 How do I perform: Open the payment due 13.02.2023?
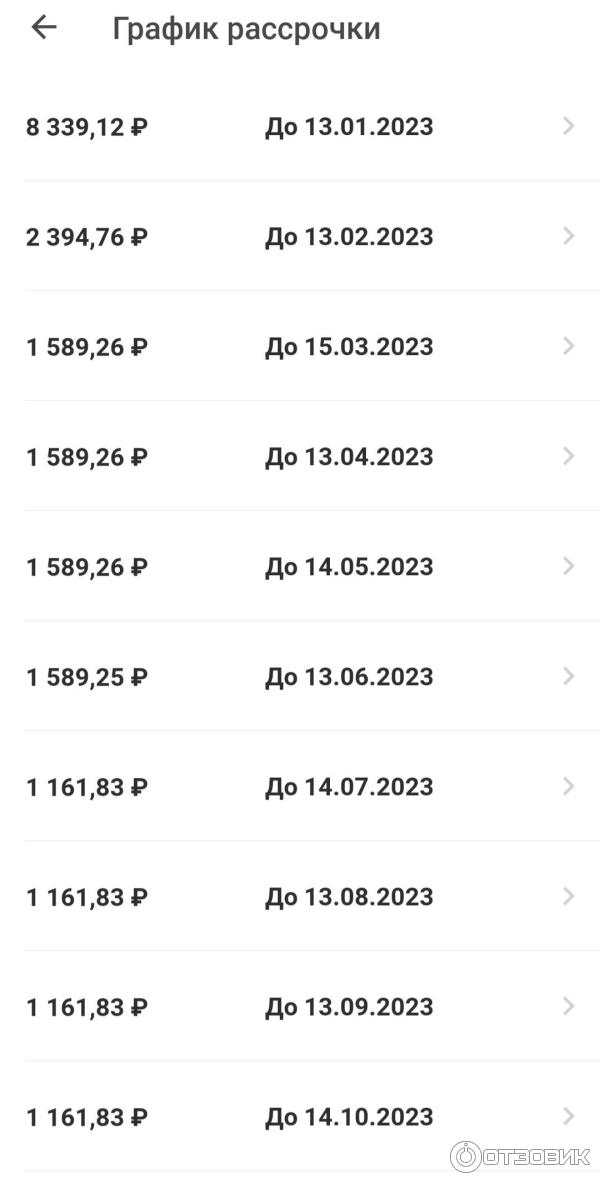300,237
